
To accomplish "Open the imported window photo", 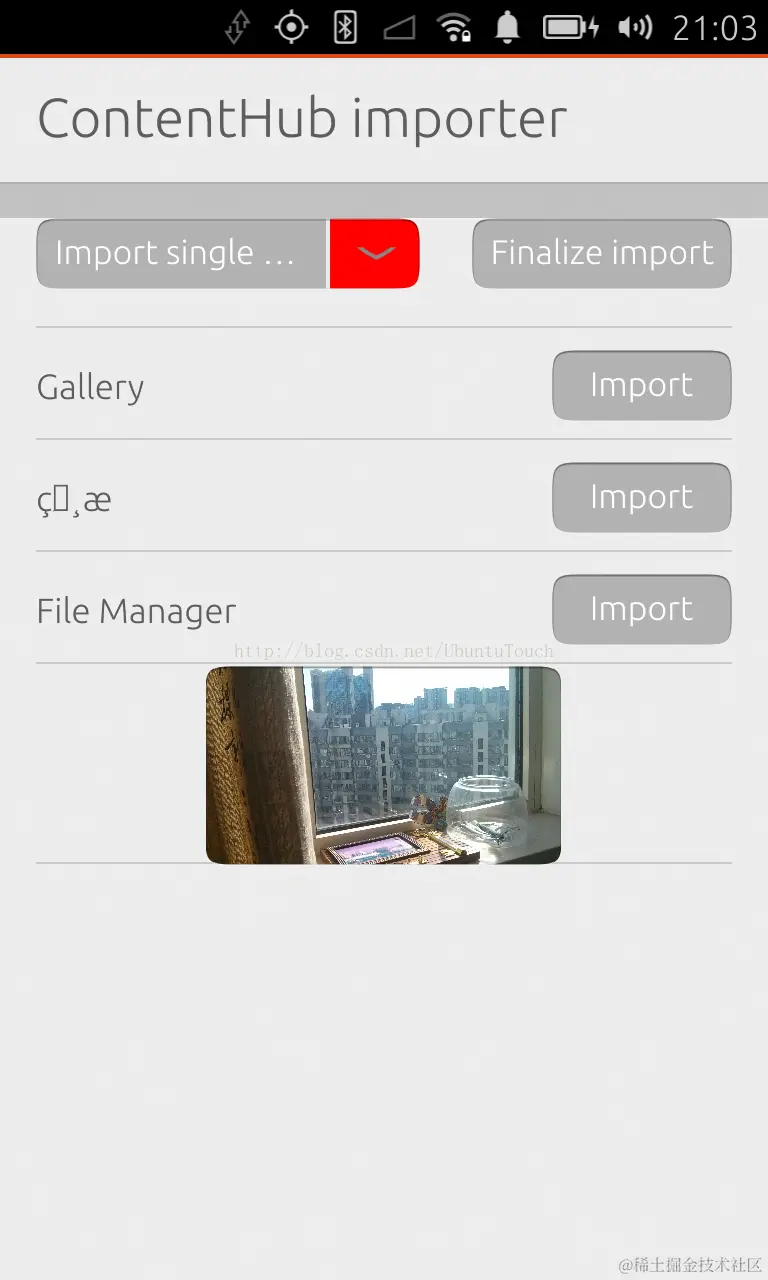I will (383, 765).
